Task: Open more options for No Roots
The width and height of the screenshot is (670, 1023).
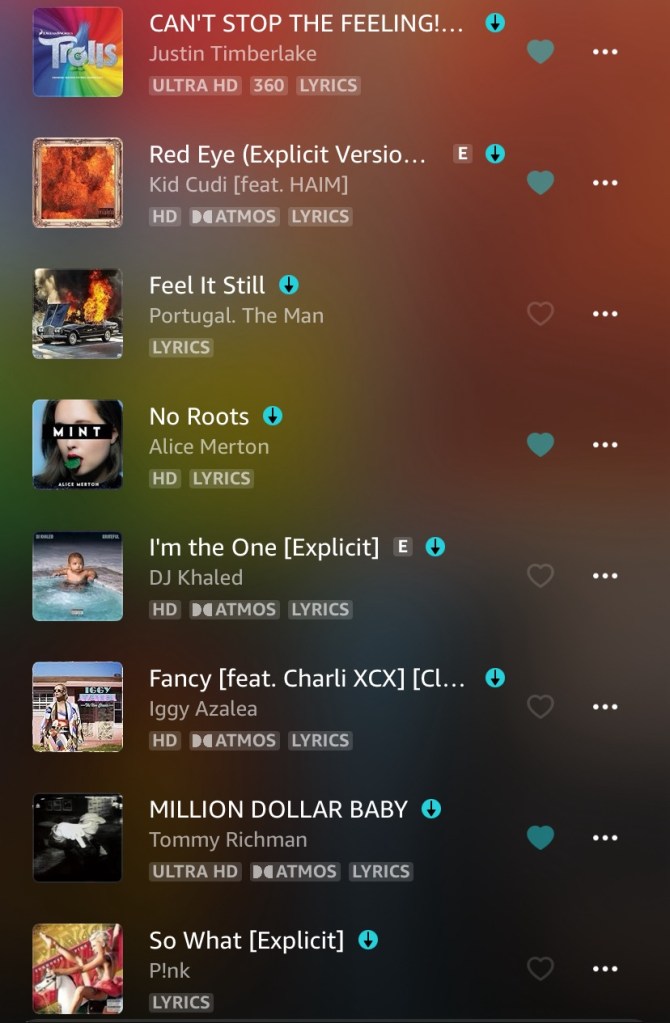Action: pyautogui.click(x=604, y=445)
